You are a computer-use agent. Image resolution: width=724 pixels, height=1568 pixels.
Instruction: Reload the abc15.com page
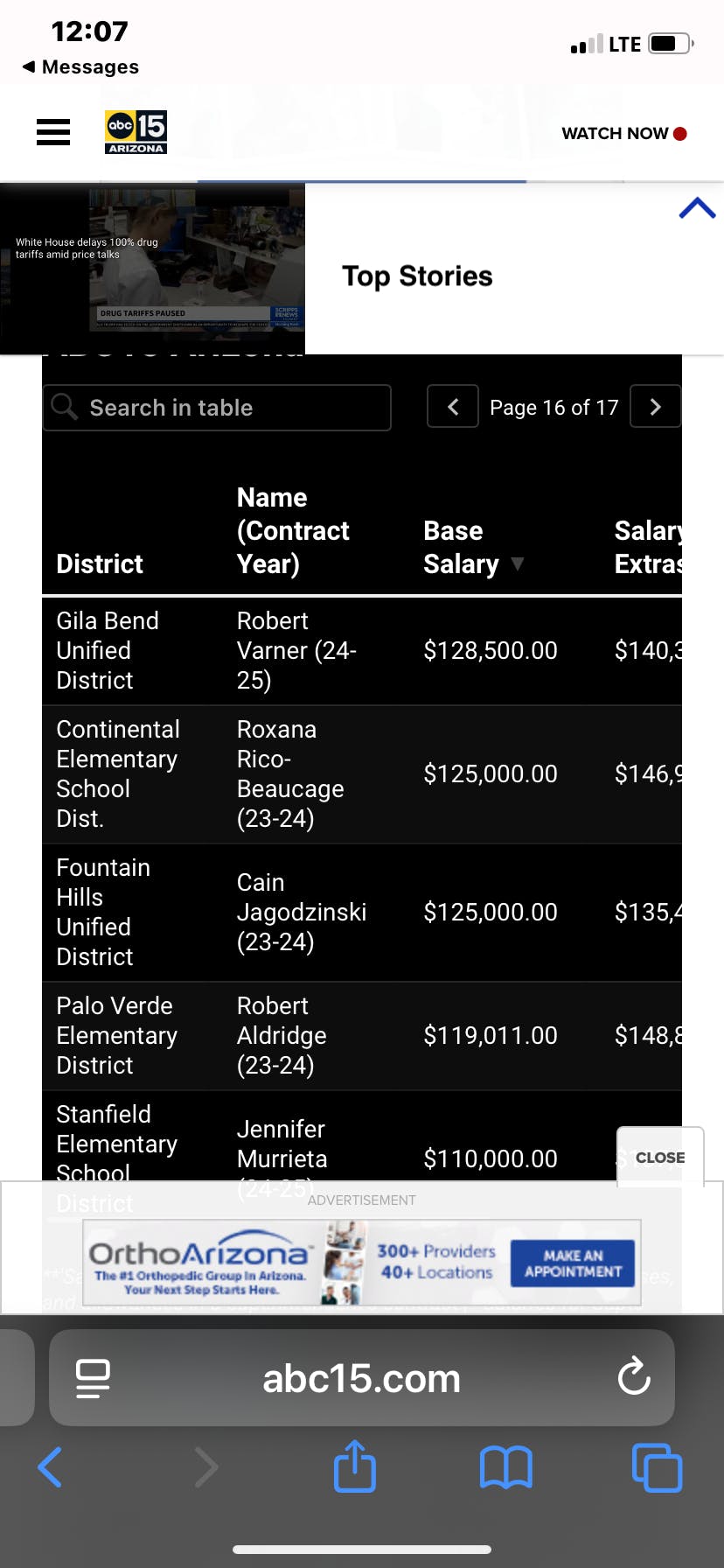[x=633, y=1378]
